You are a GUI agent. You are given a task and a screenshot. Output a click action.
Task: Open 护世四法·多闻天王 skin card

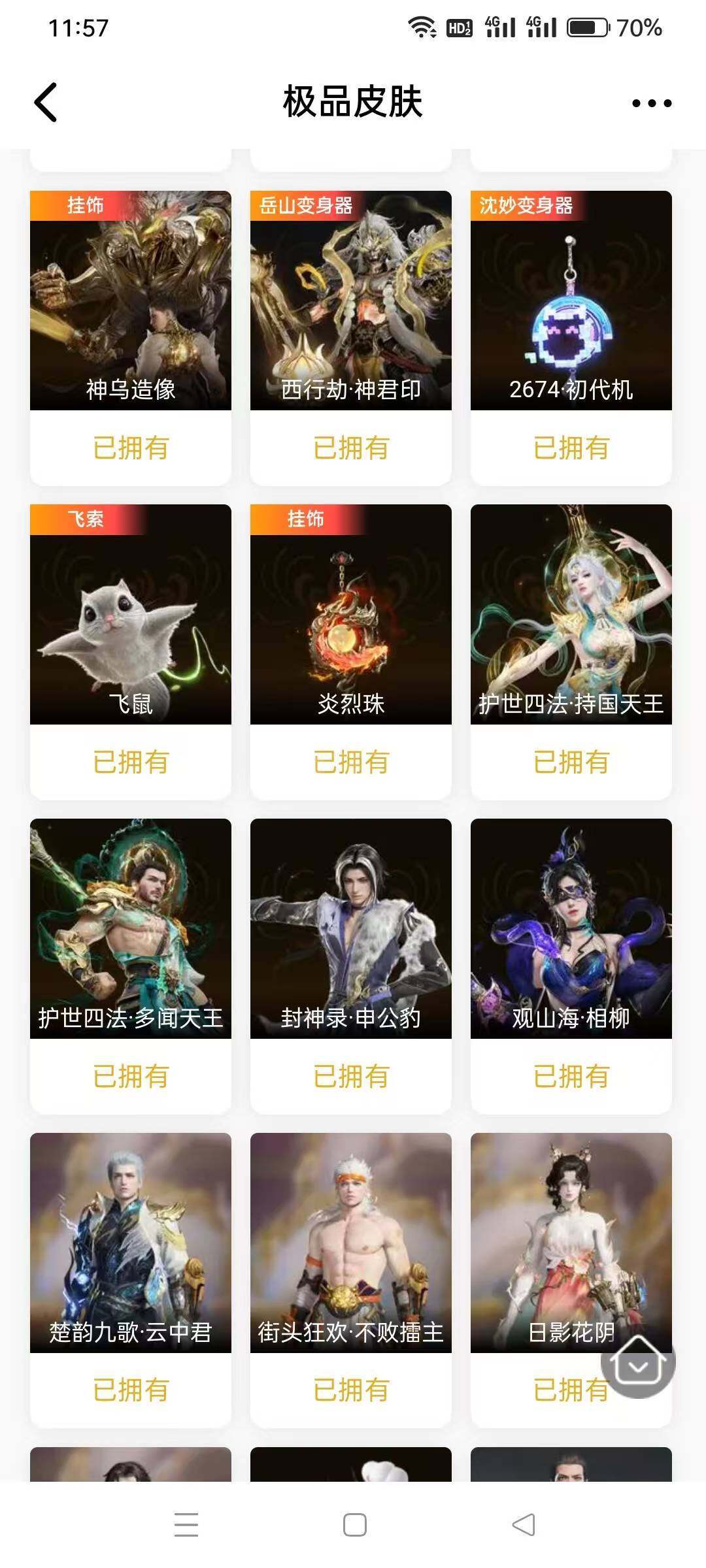coord(131,928)
